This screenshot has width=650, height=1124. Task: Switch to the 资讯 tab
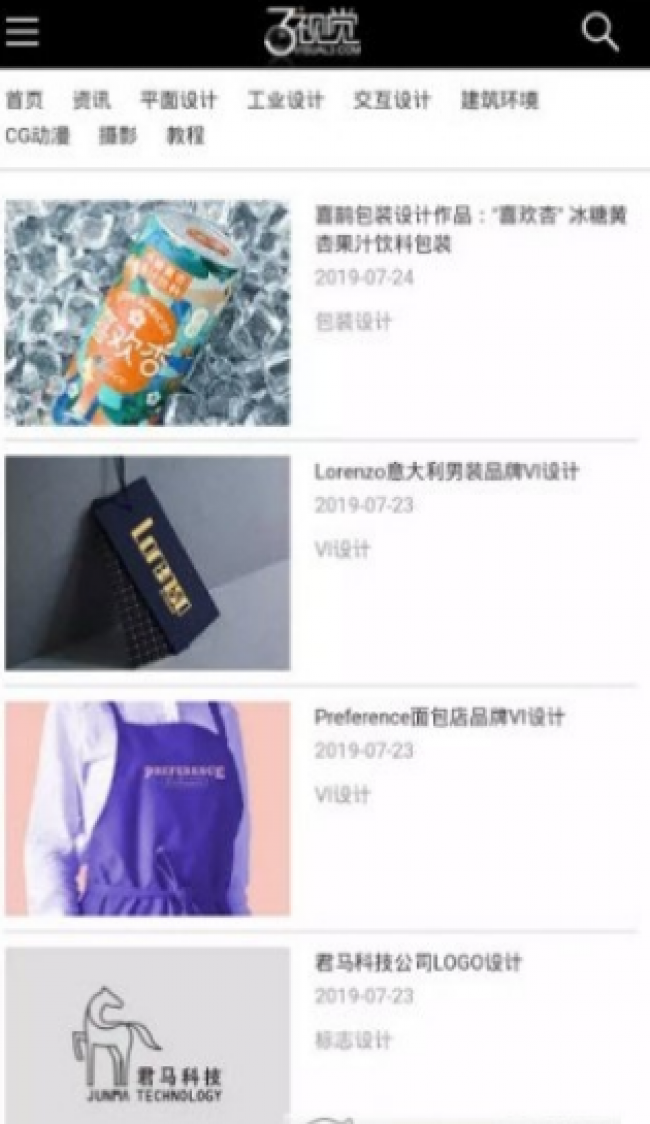(x=91, y=100)
